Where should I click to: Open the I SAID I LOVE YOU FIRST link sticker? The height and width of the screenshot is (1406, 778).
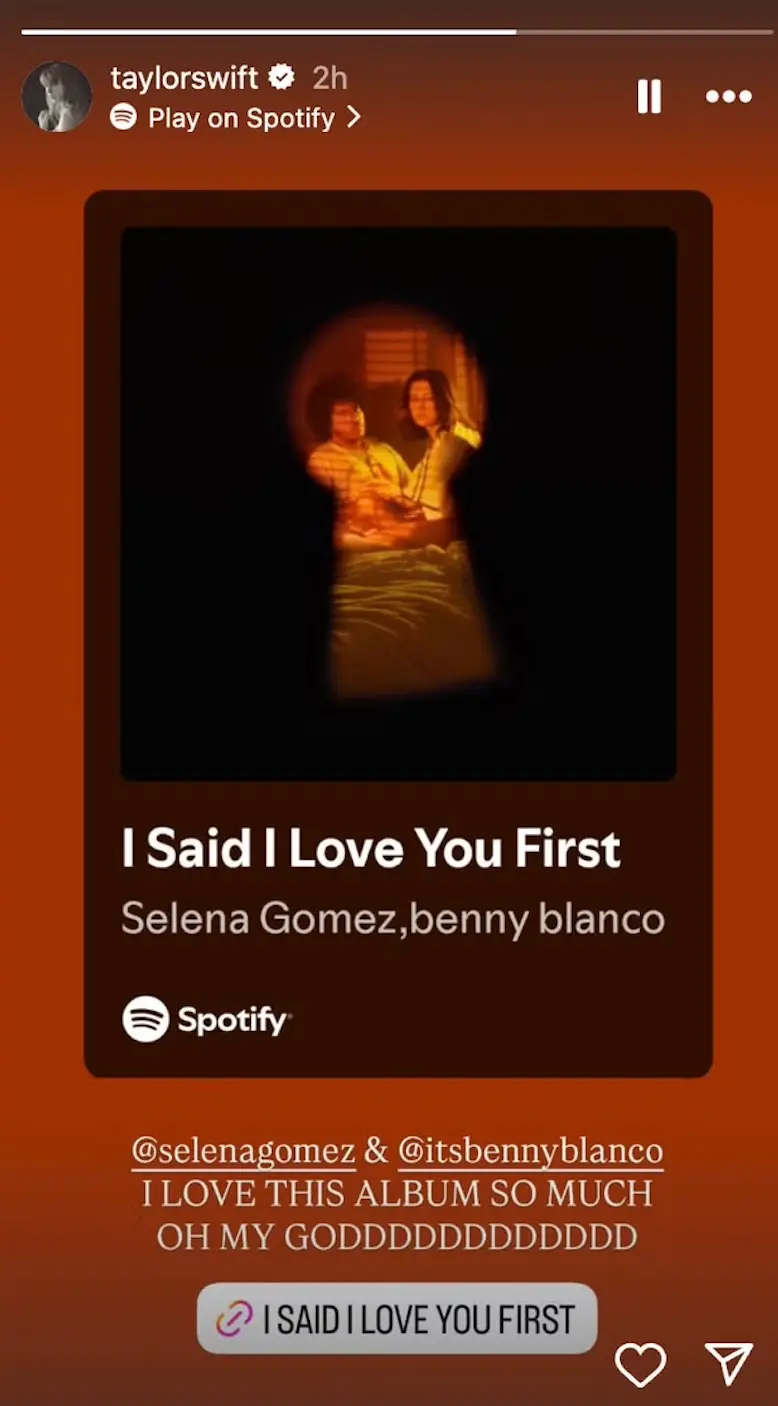pos(397,1319)
